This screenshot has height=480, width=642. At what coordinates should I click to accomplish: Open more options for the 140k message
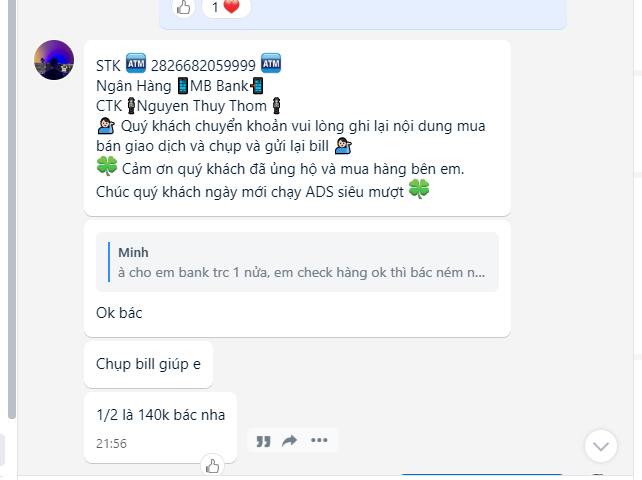coord(319,441)
